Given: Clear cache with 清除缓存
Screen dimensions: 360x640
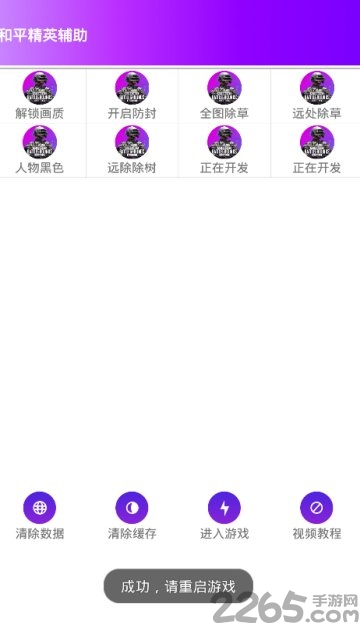Looking at the screenshot, I should [x=132, y=516].
